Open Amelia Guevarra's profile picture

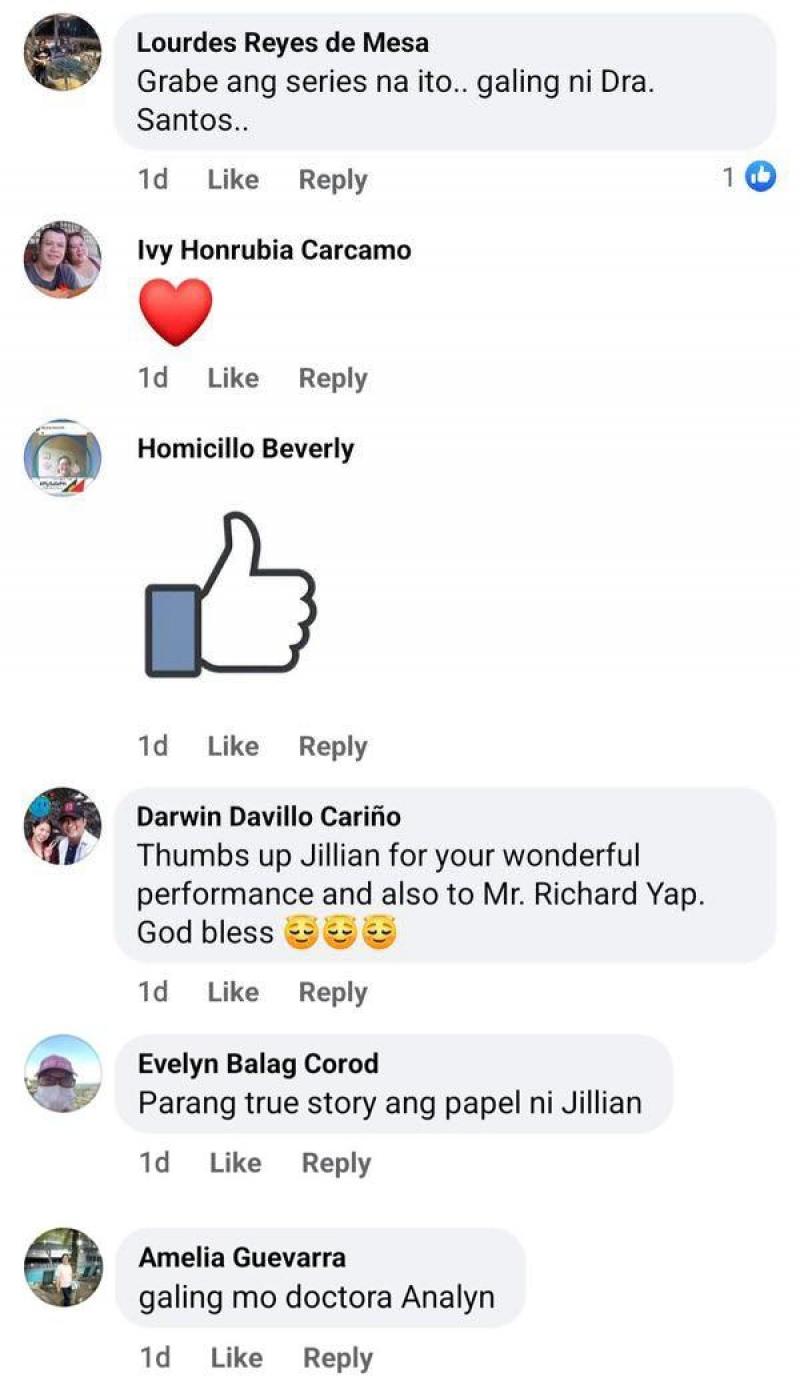click(x=62, y=1266)
